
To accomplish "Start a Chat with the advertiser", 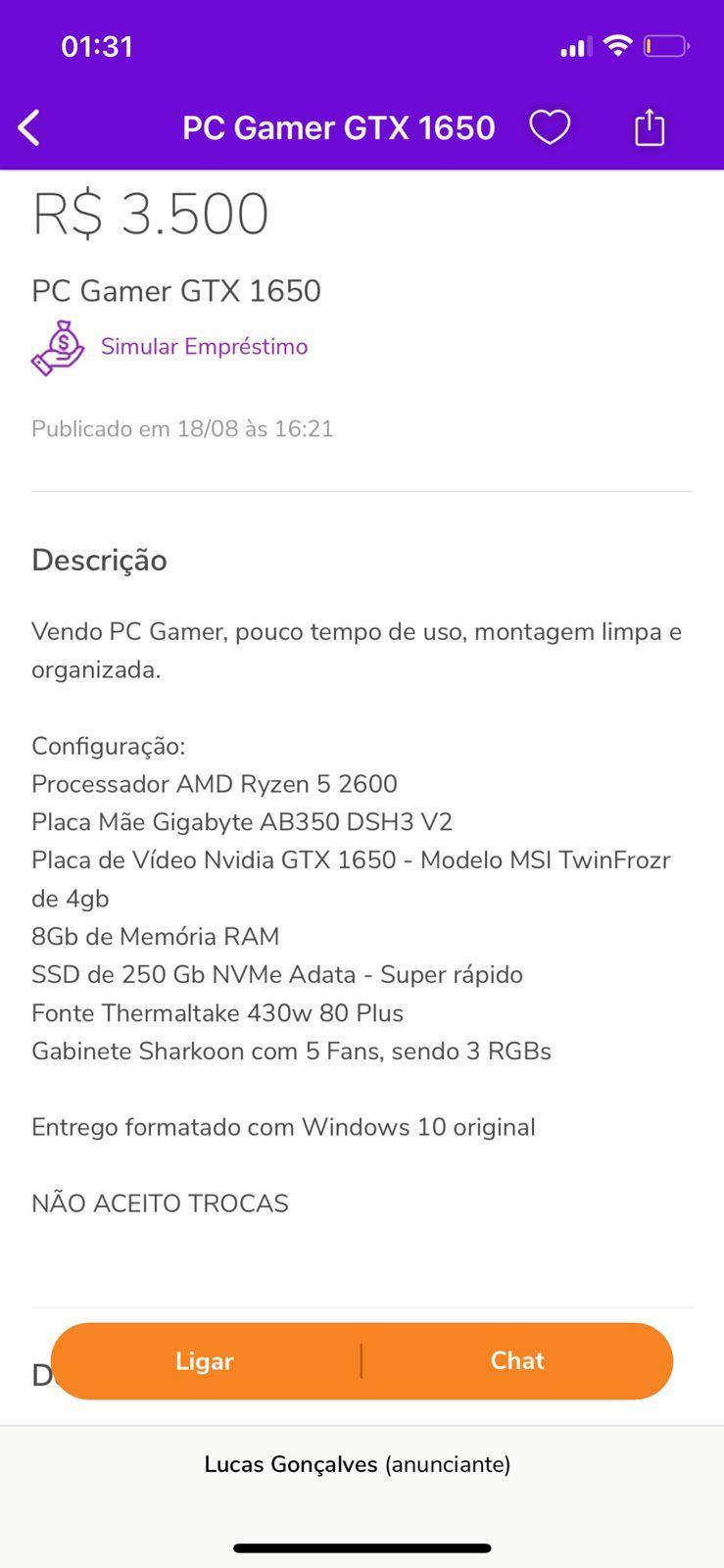I will 517,1360.
